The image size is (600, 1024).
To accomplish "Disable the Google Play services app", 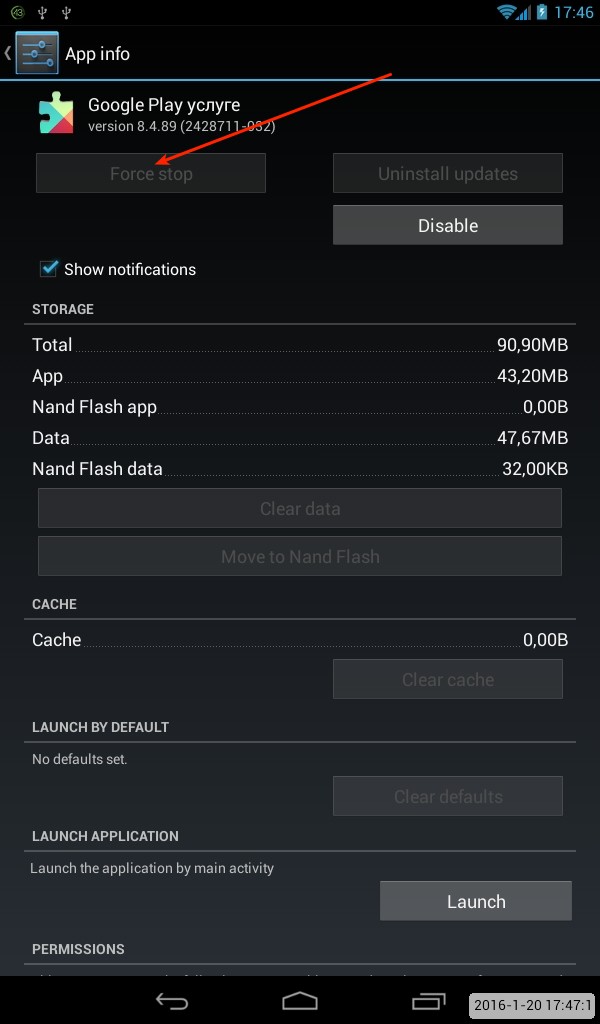I will pos(447,225).
